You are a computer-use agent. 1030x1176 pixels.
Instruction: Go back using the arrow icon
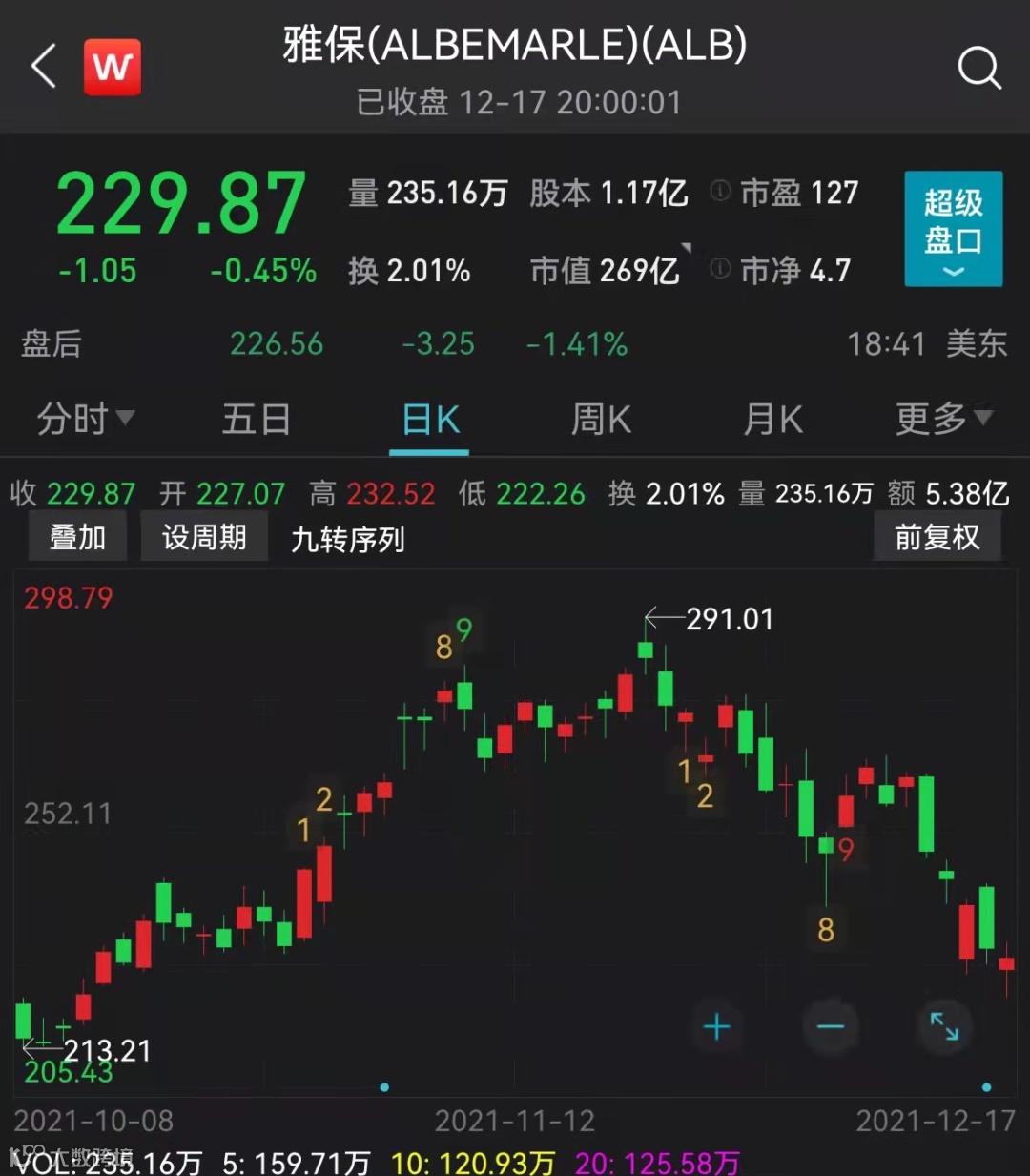tap(44, 67)
